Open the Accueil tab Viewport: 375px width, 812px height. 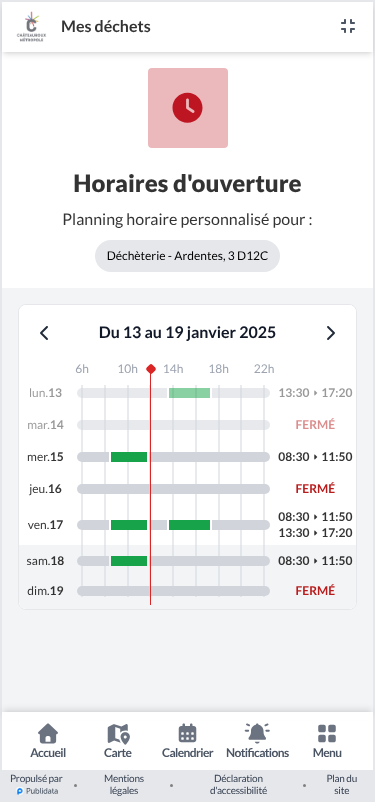tap(48, 741)
